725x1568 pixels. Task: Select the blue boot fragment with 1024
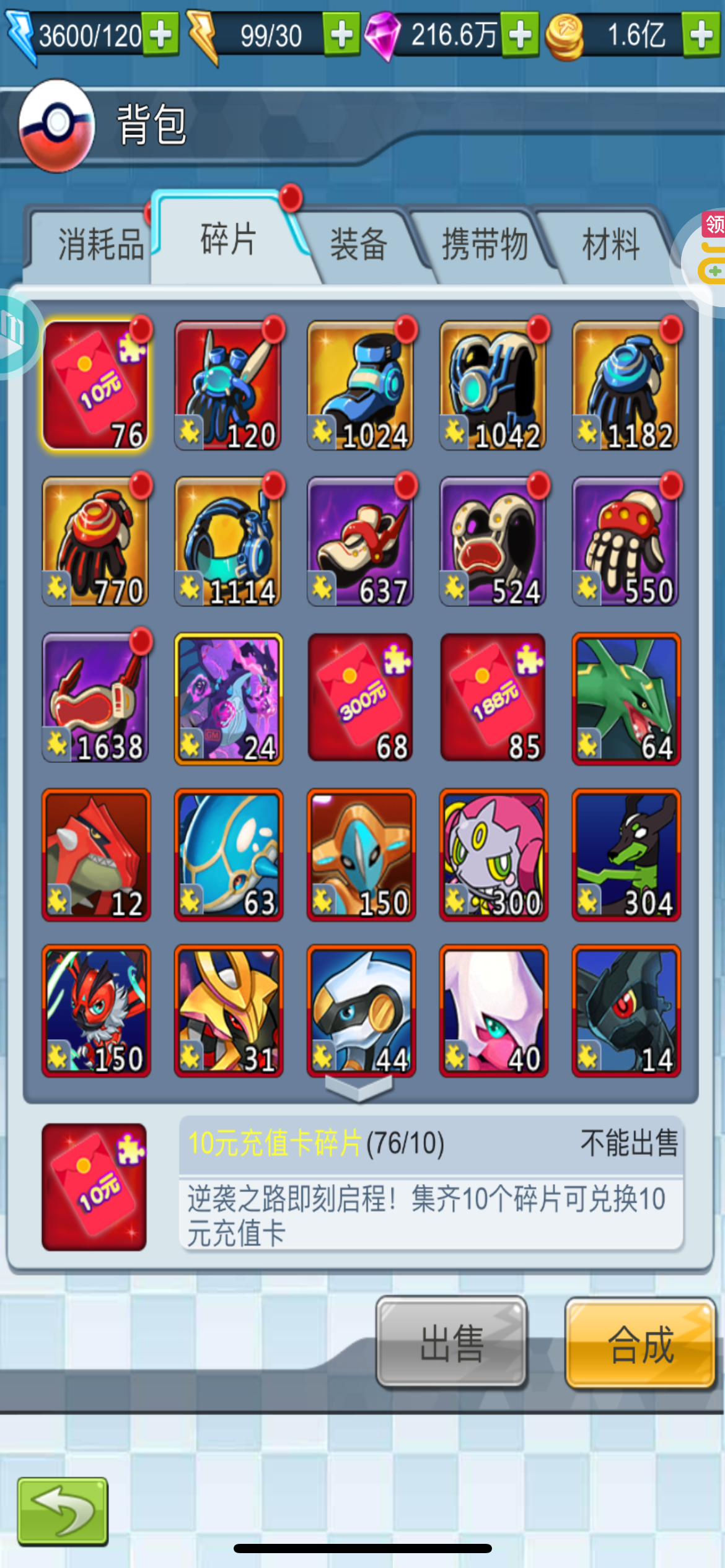[x=361, y=386]
